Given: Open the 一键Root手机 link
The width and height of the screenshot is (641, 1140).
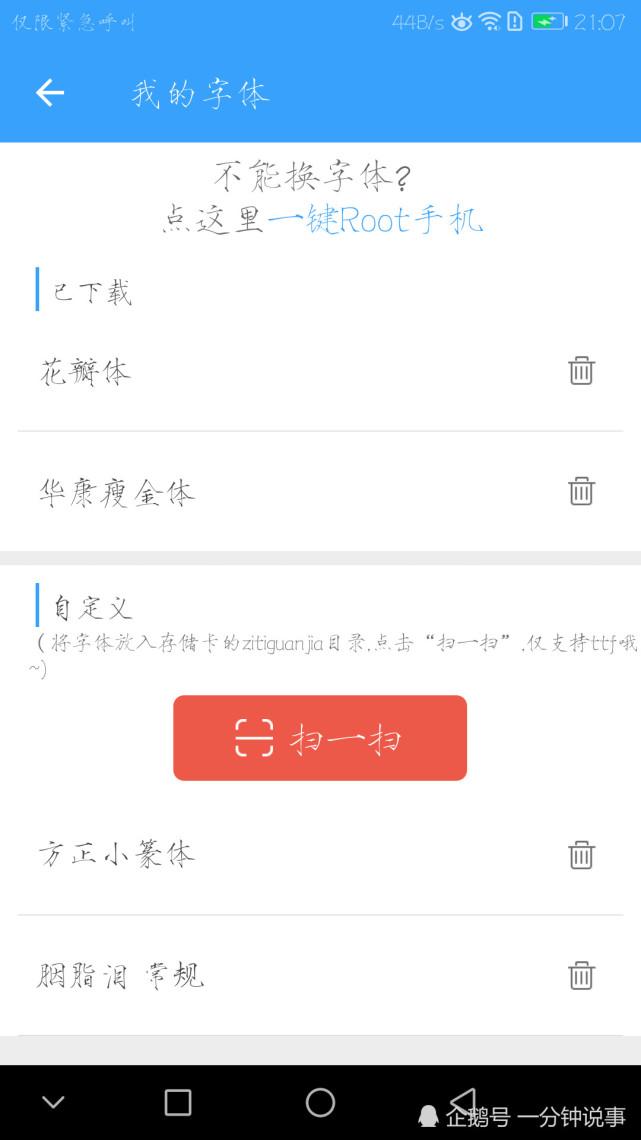Looking at the screenshot, I should tap(376, 219).
